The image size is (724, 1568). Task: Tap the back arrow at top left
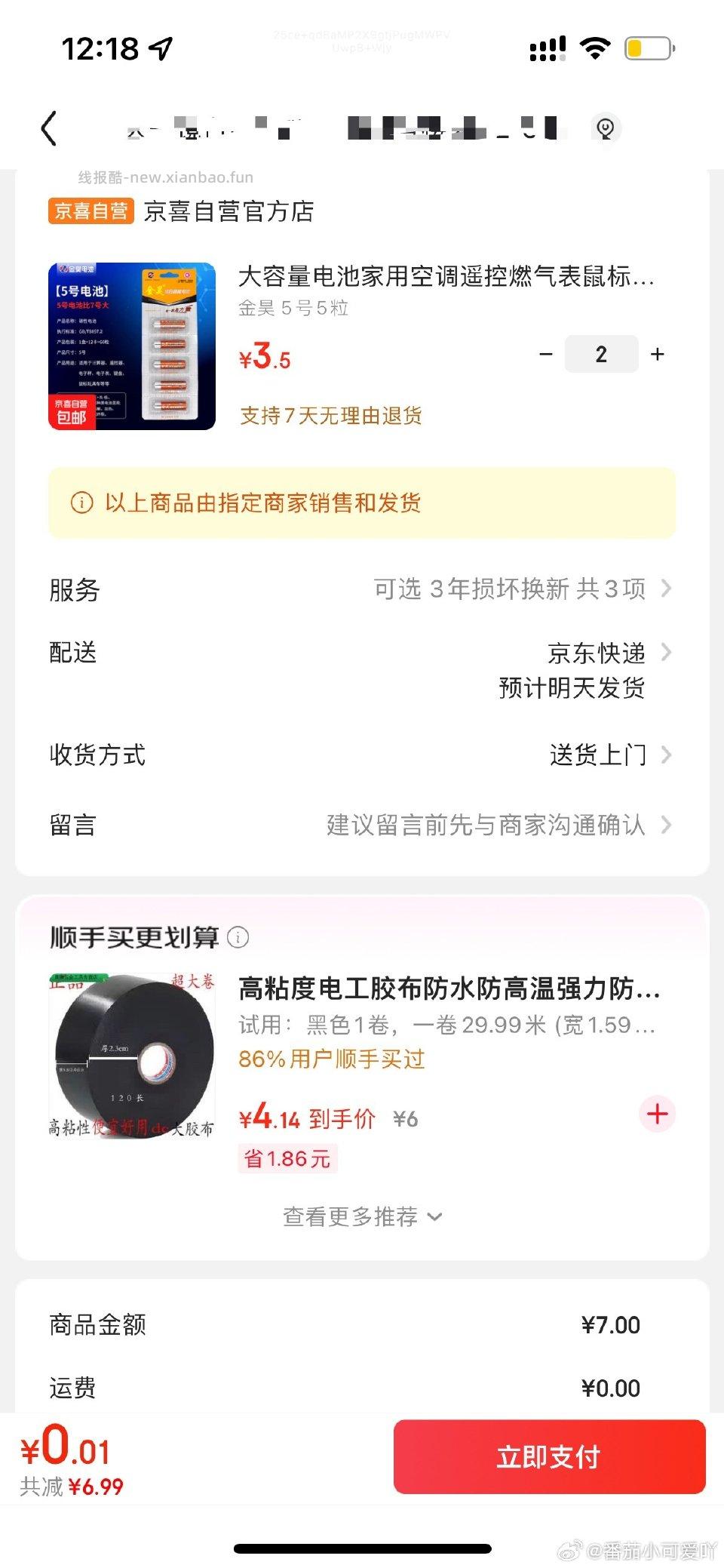point(50,128)
